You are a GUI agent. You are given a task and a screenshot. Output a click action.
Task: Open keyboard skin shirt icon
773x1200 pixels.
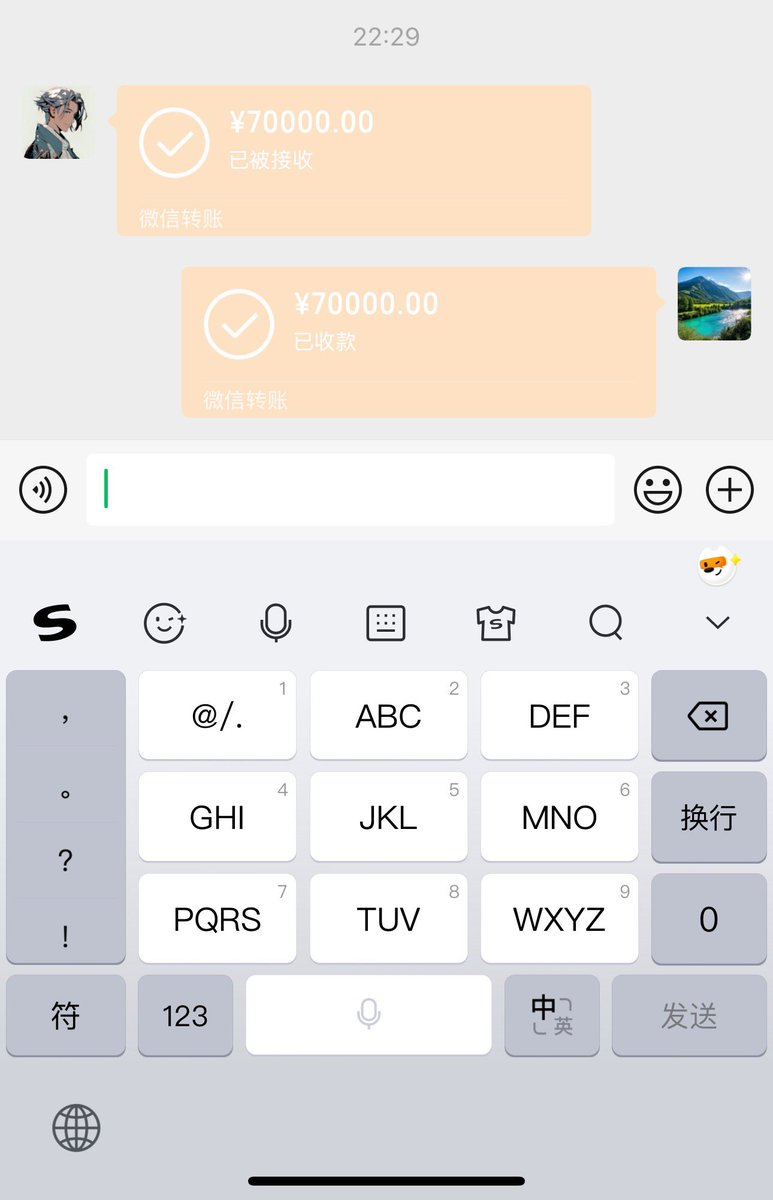pos(496,623)
